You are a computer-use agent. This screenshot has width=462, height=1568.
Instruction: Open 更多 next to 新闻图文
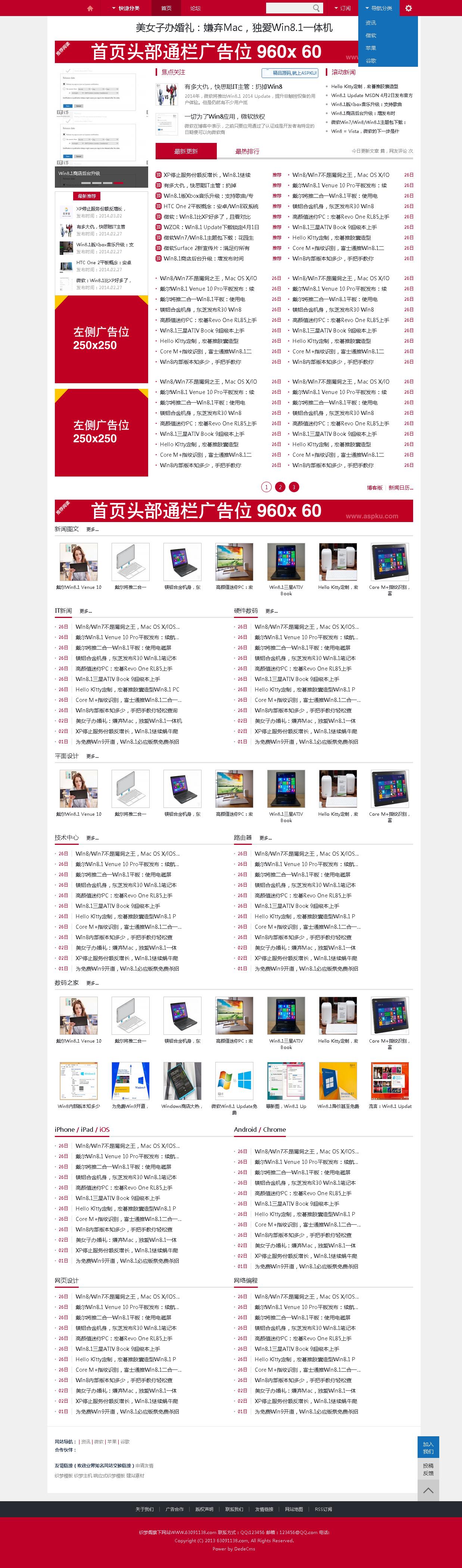93,530
